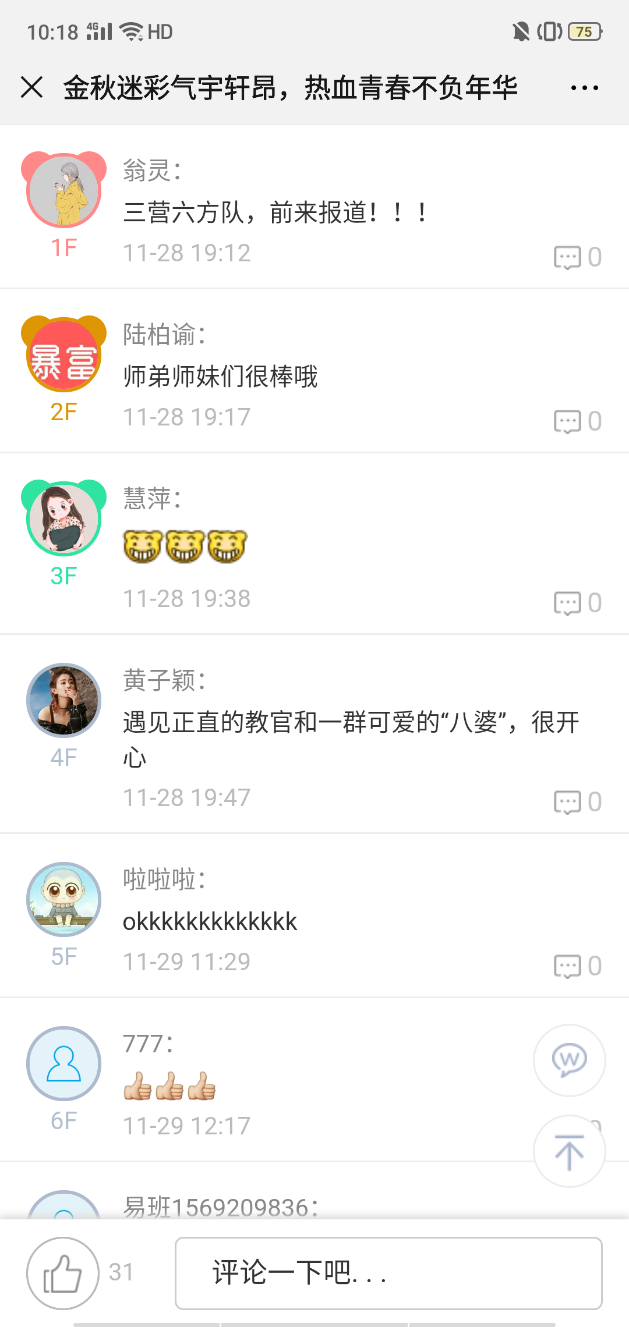Reply to 翁灵's comment
Screen dimensions: 629x1327
[x=568, y=258]
